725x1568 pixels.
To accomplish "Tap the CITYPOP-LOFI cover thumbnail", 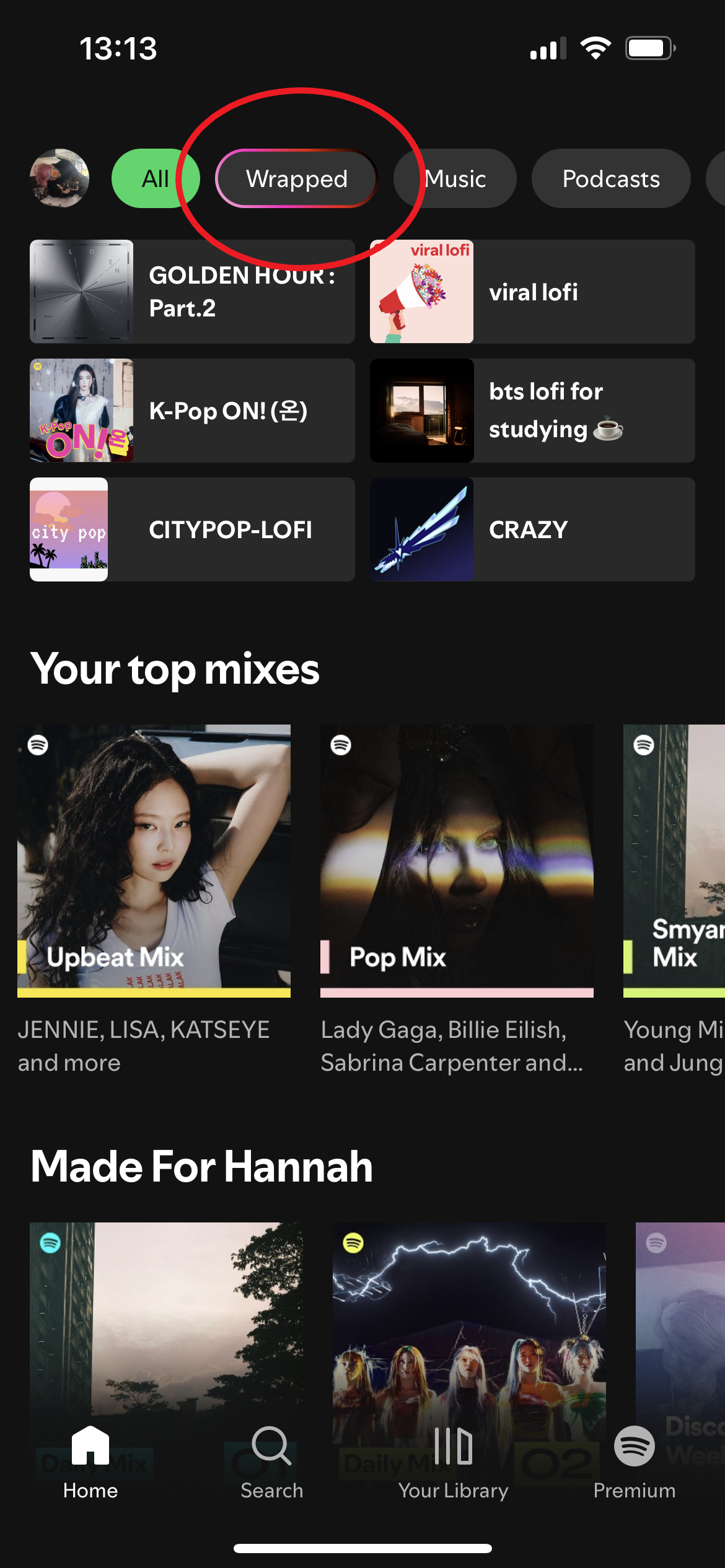I will (68, 529).
